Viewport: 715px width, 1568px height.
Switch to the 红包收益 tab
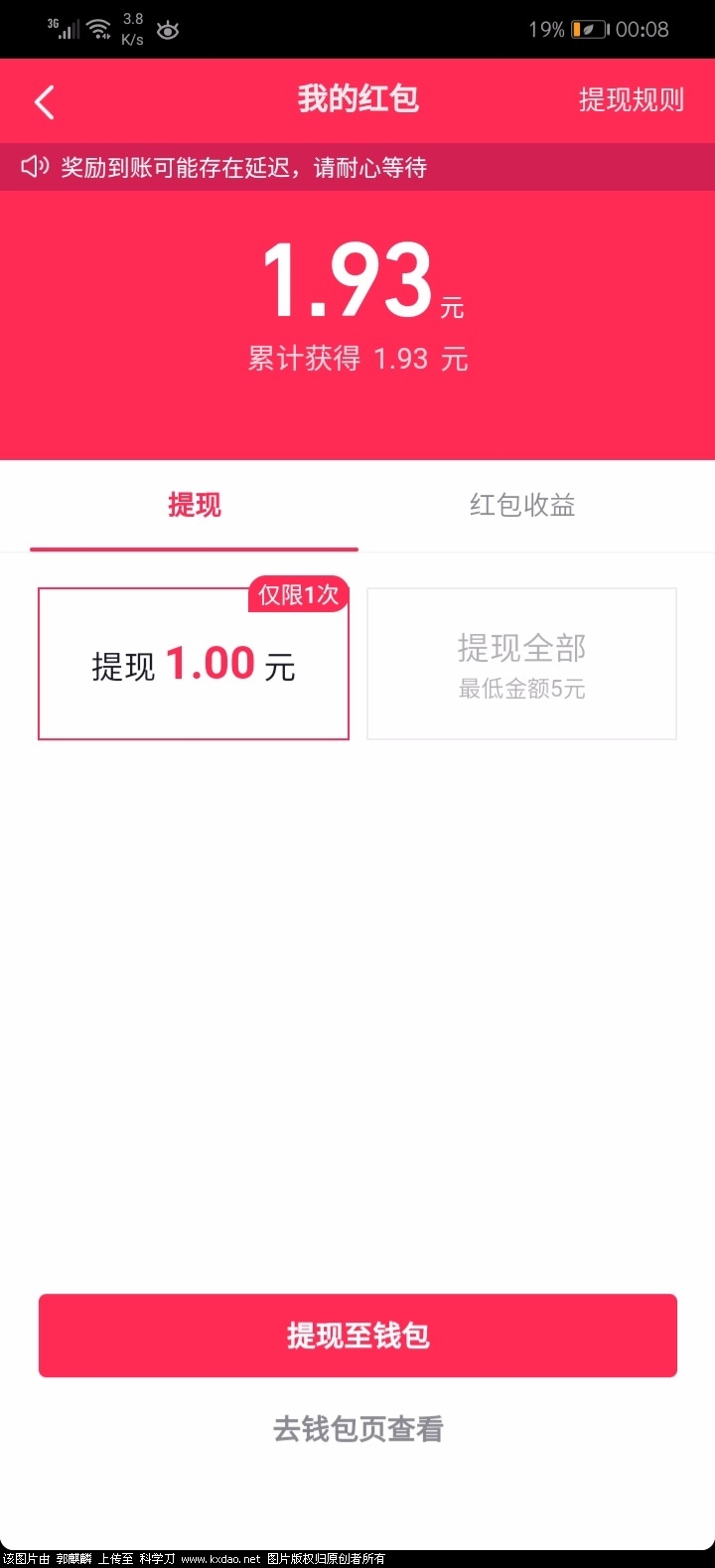tap(522, 506)
